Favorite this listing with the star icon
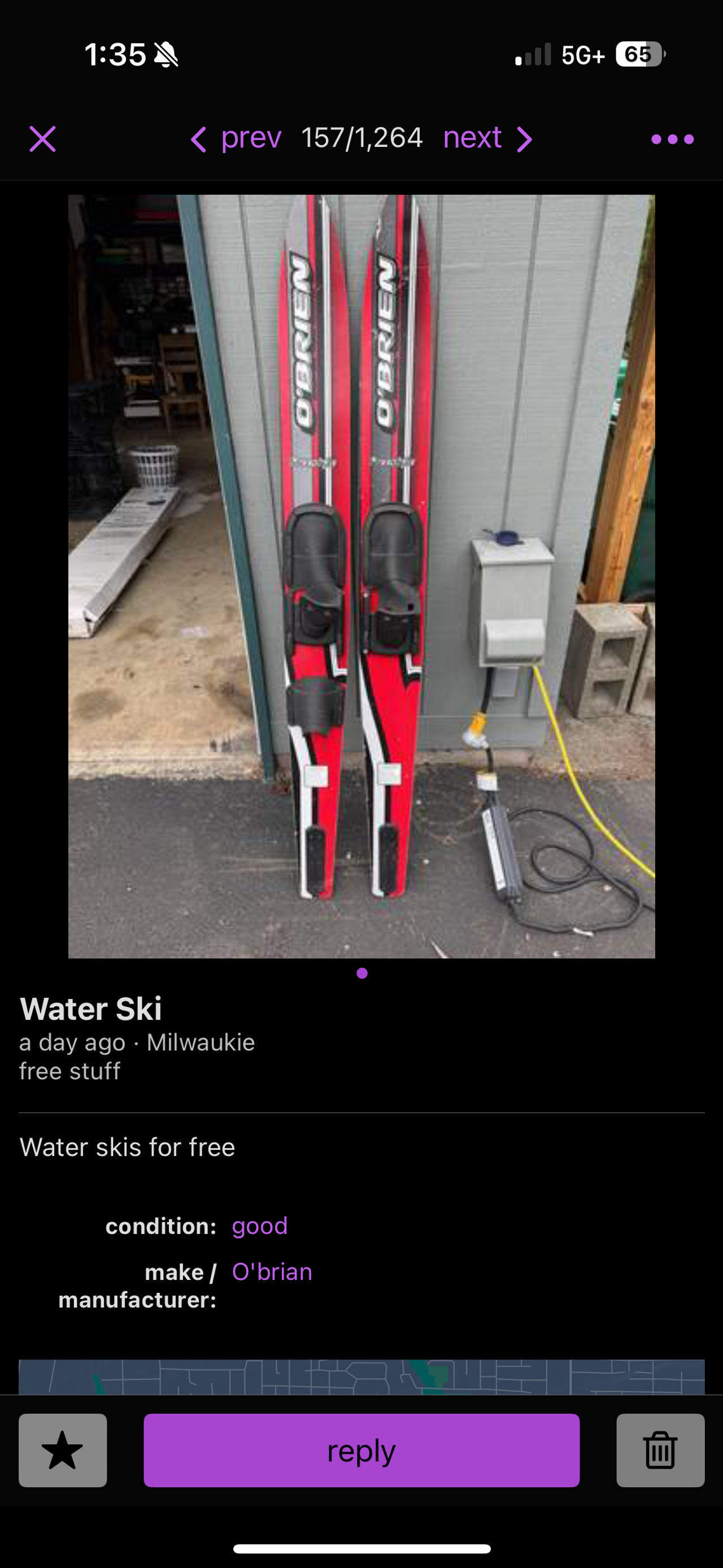 pos(63,1450)
